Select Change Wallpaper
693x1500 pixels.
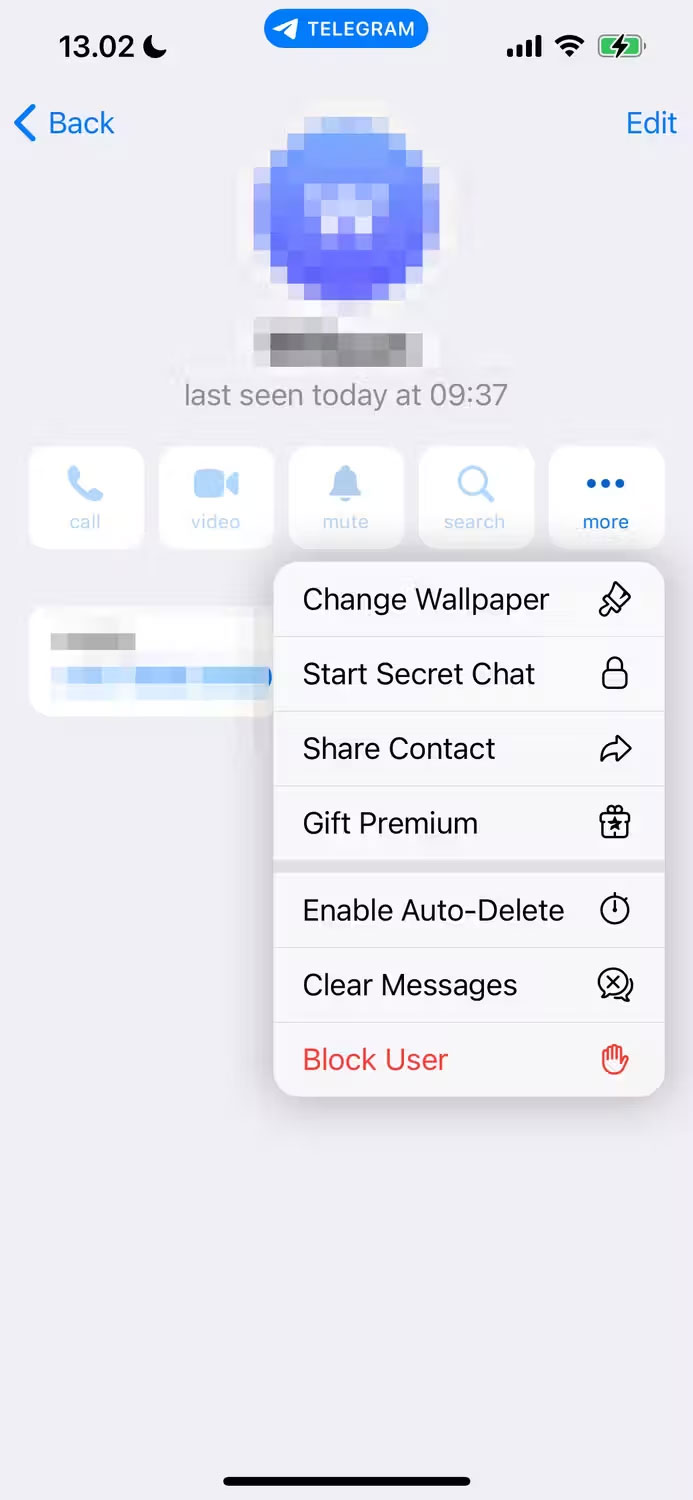[469, 599]
